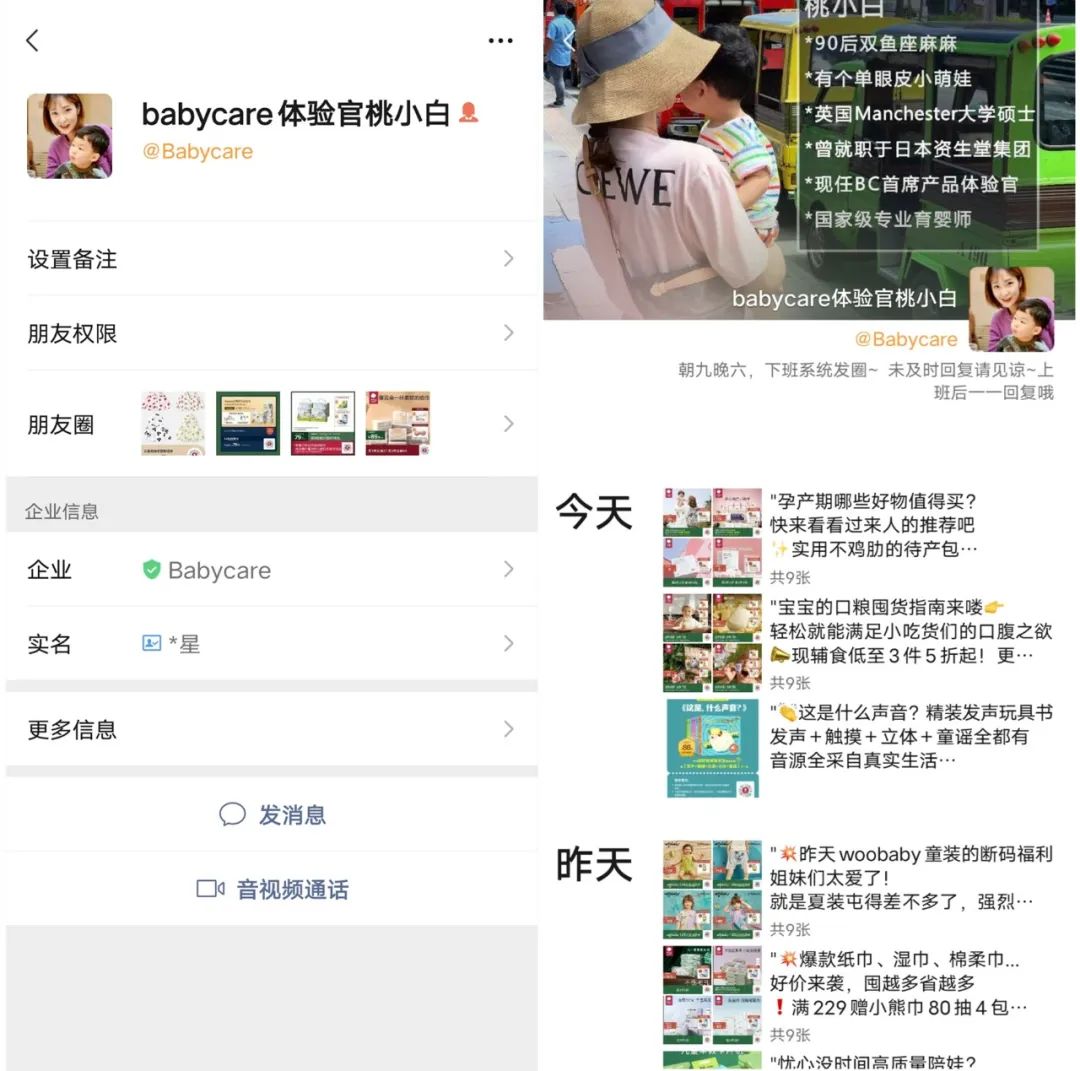This screenshot has height=1071, width=1080.
Task: View the 企业 Babycare details
Action: [270, 570]
